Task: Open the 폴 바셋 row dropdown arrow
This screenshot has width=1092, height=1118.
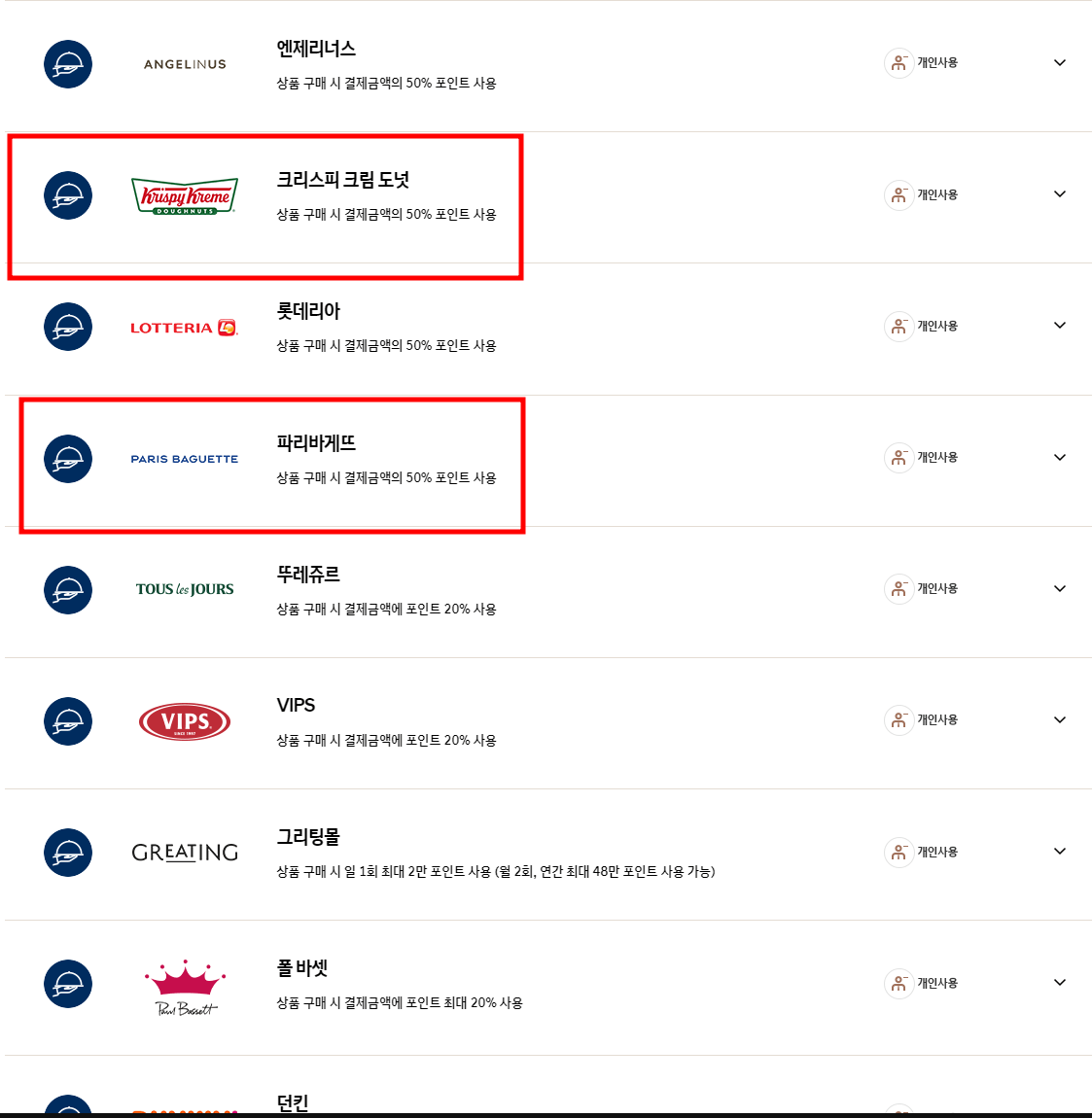Action: tap(1059, 983)
